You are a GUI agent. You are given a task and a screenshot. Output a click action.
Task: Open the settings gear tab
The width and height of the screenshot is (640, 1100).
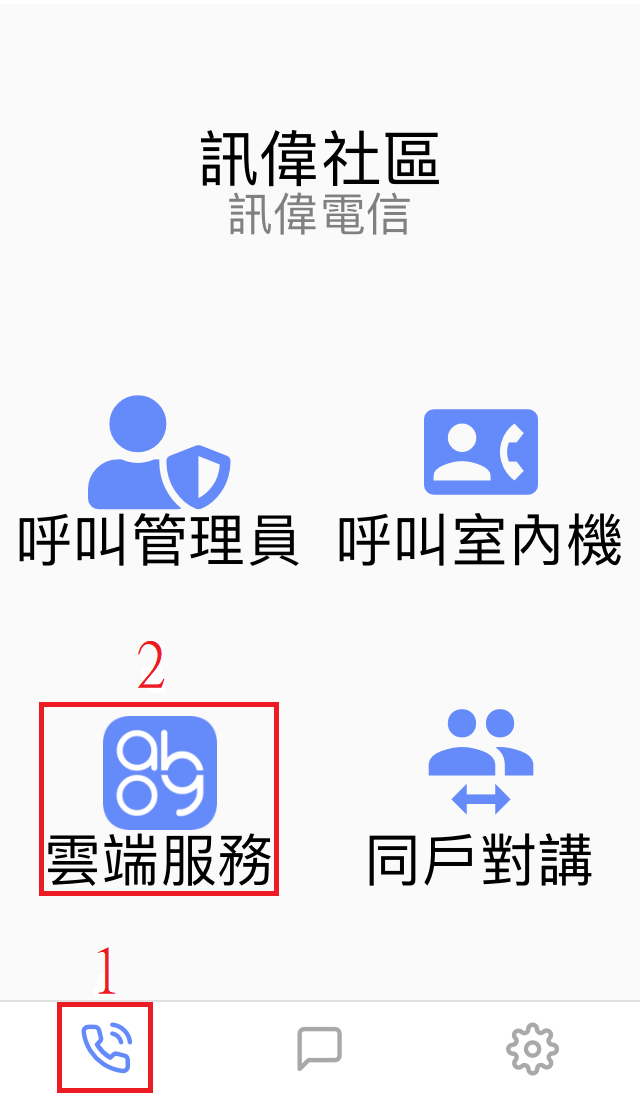533,1049
